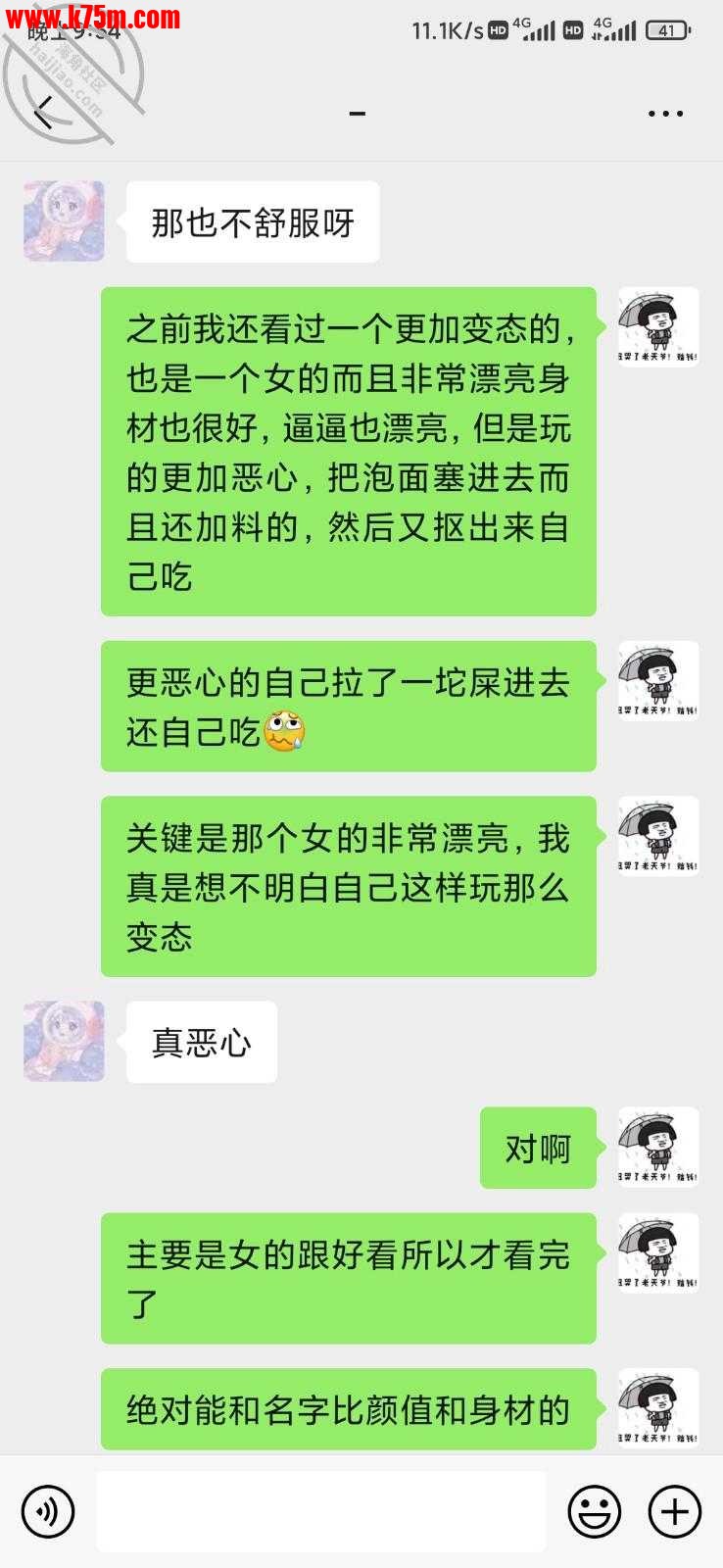723x1568 pixels.
Task: Open the emoji picker
Action: [594, 1510]
